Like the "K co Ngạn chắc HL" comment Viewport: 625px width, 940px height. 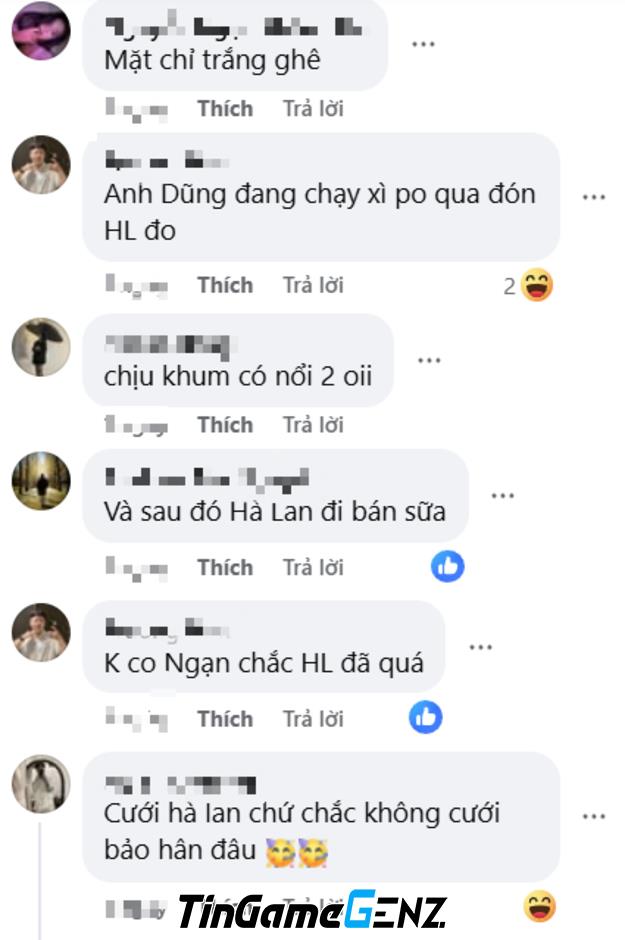pos(225,718)
